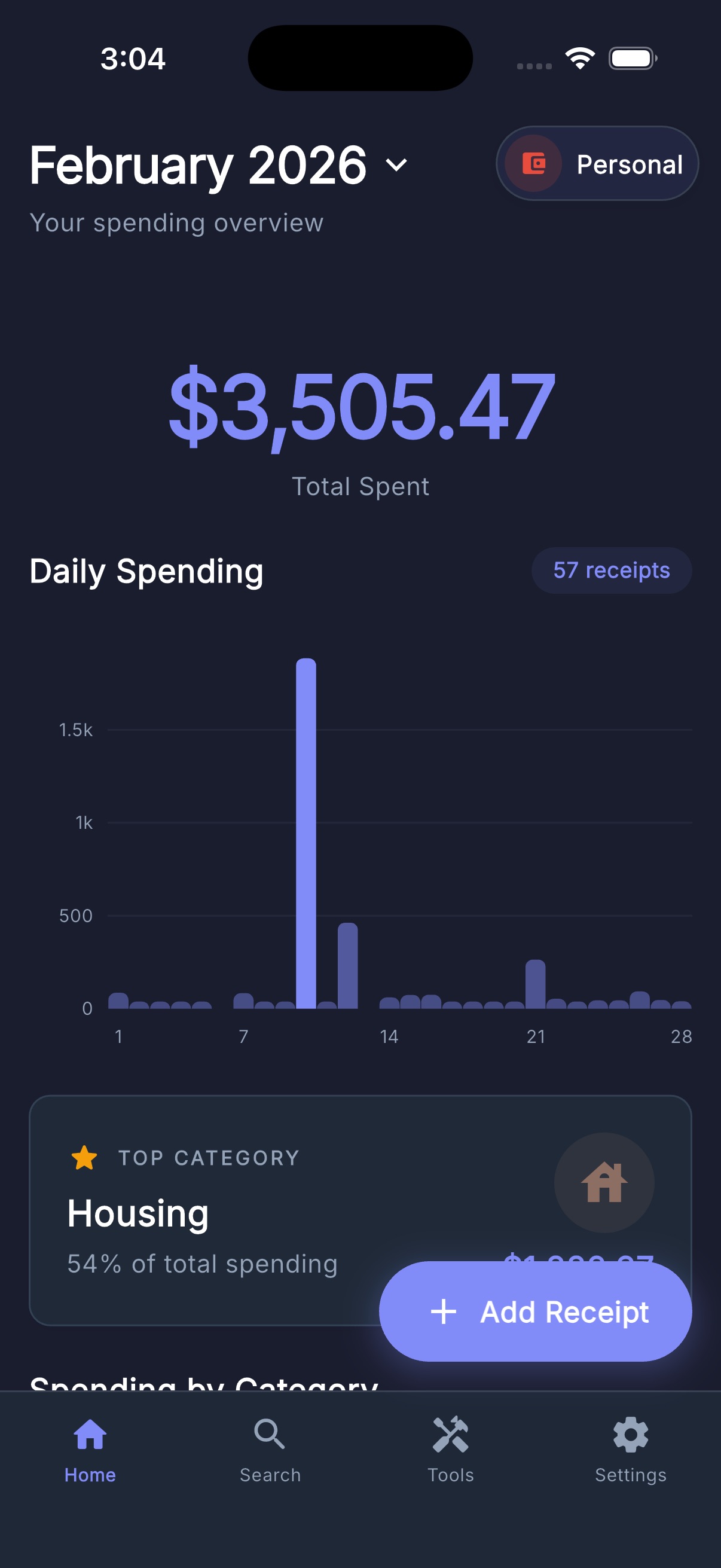Tap the Housing category house icon
721x1568 pixels.
click(x=604, y=1183)
